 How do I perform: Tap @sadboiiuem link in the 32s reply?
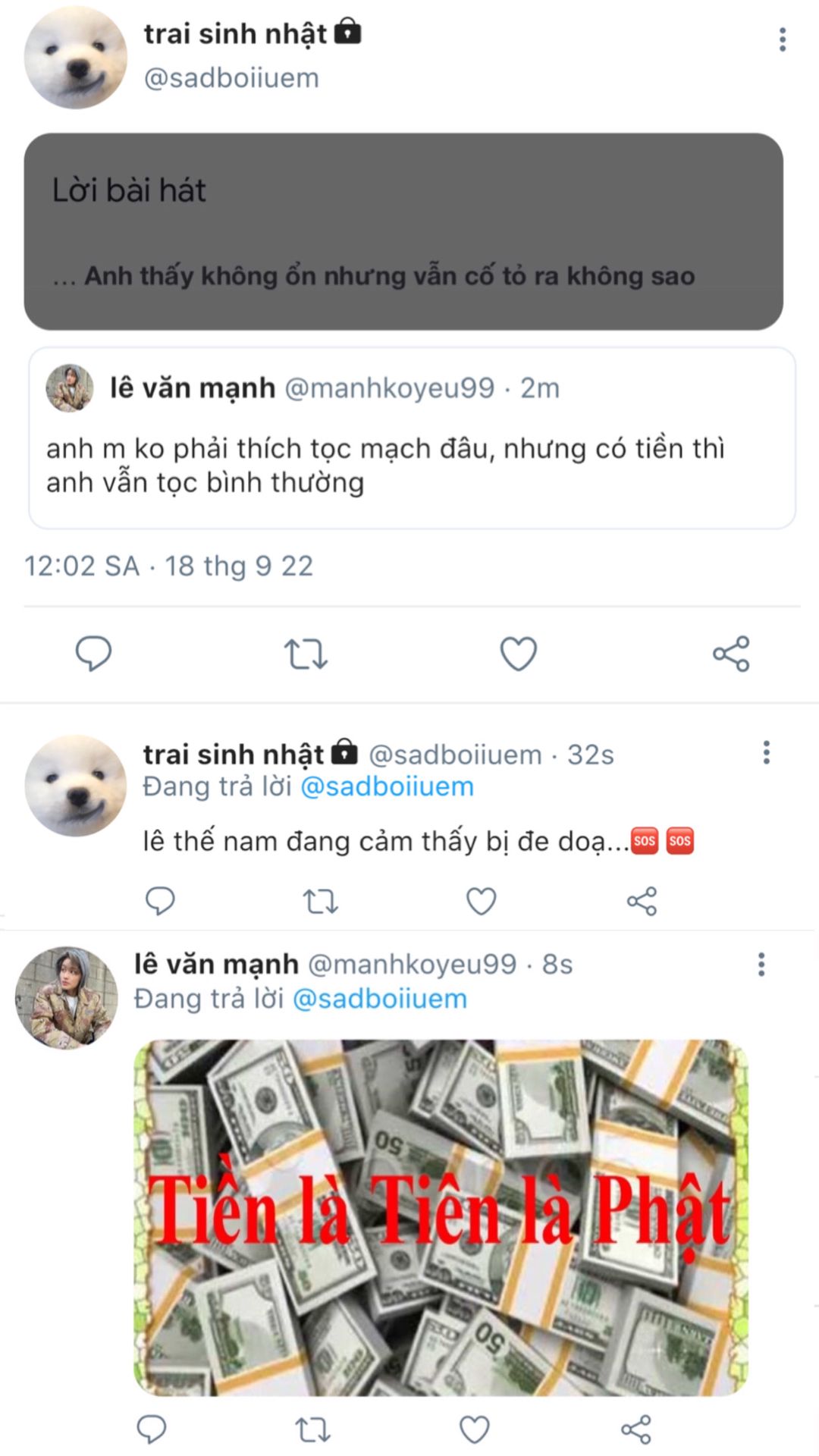[387, 786]
